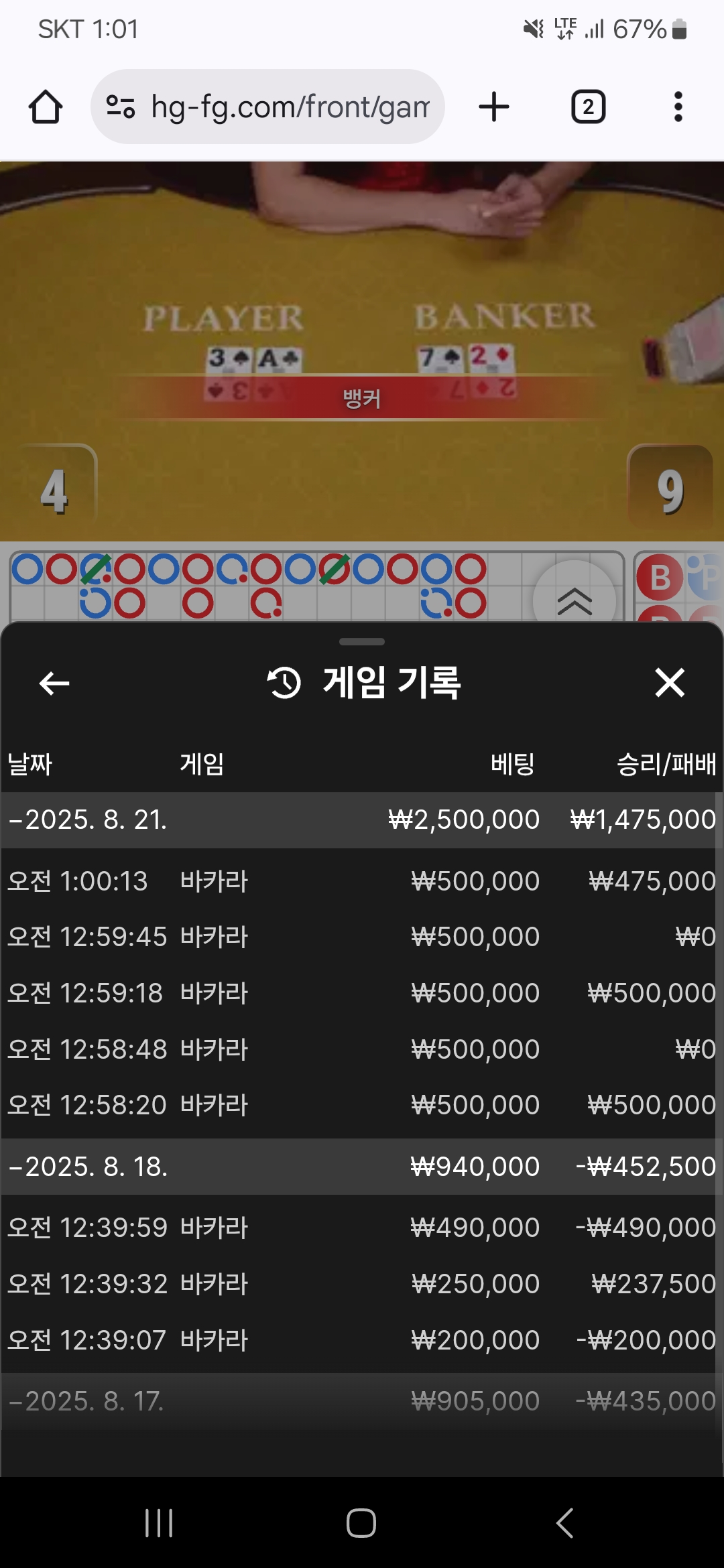Open the 오전 12:39:07 바카라 record
The image size is (724, 1568).
(359, 1340)
